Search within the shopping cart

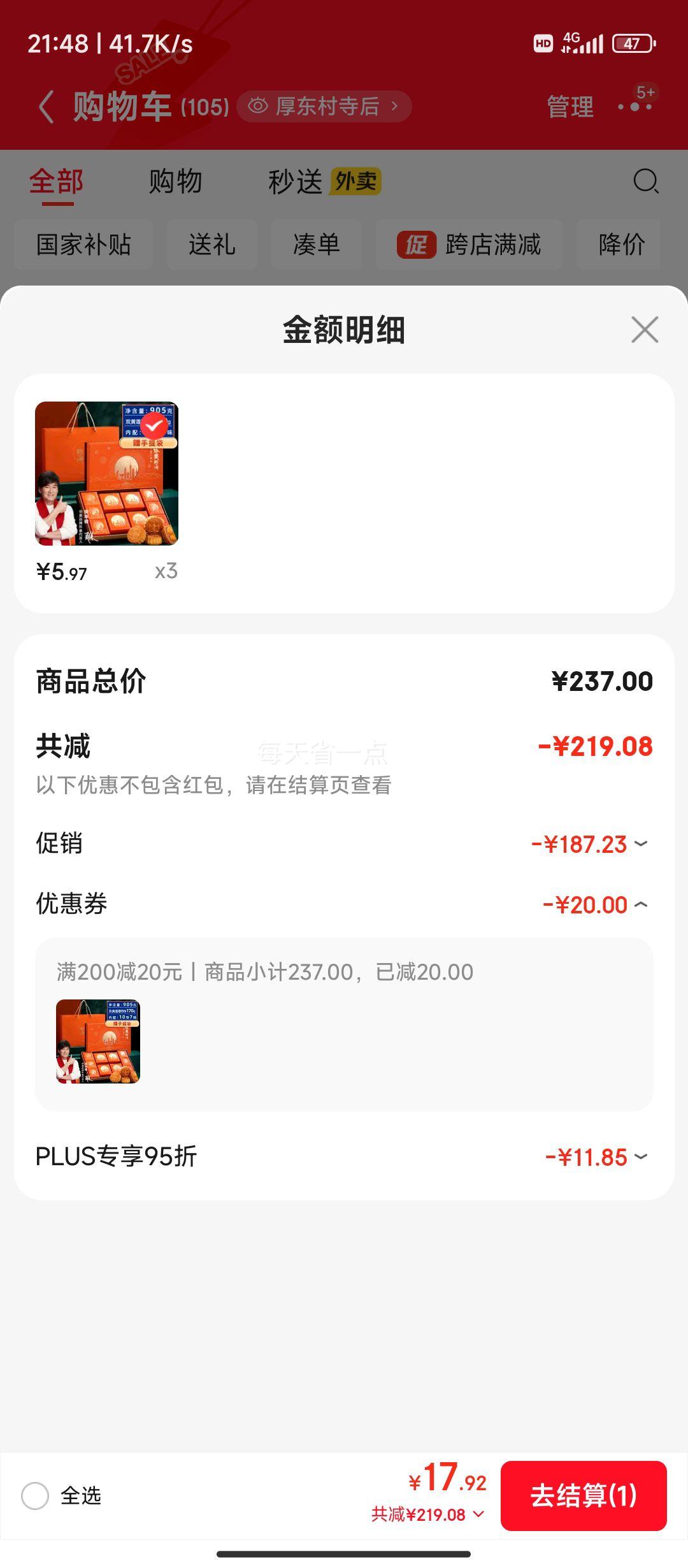[x=645, y=181]
